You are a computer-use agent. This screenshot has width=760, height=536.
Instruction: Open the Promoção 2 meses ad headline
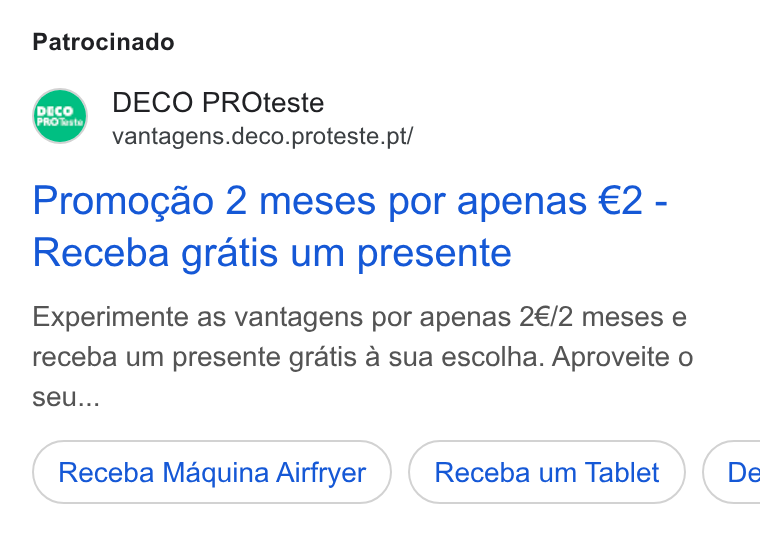tap(350, 226)
